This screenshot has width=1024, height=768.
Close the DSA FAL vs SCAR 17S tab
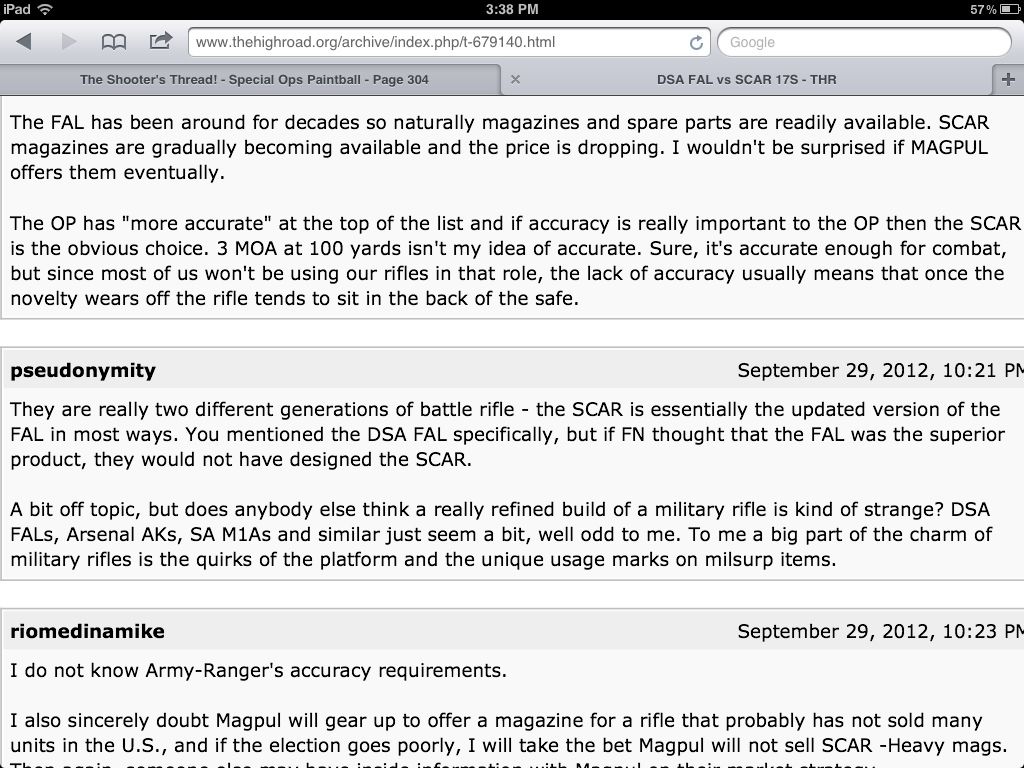pyautogui.click(x=515, y=79)
